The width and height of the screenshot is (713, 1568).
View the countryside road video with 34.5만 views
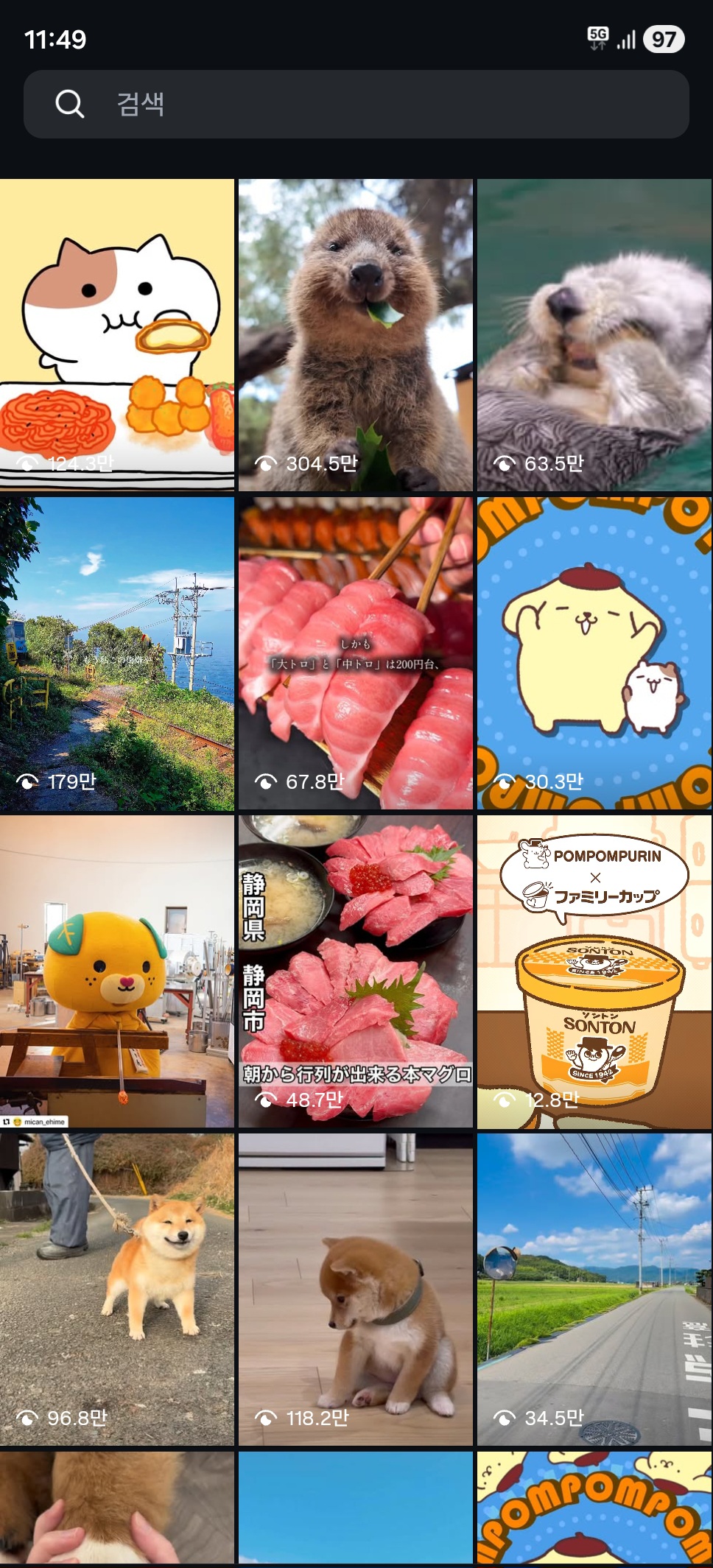pyautogui.click(x=594, y=1289)
